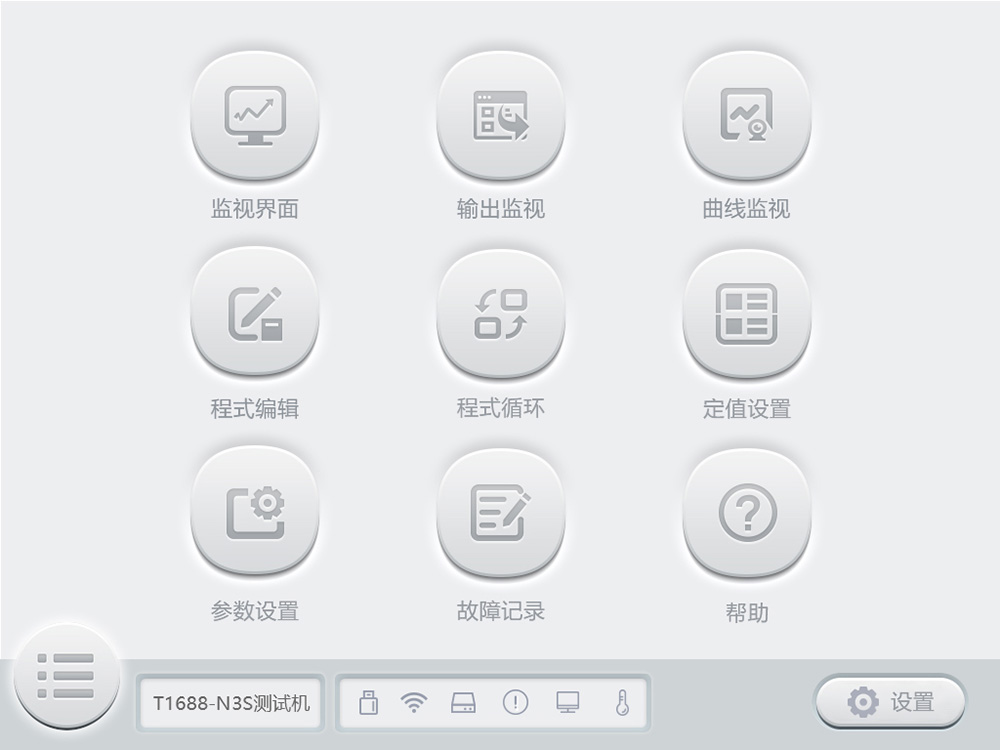Open the 监视界面 monitoring screen
Screen dimensions: 1000x750
click(x=254, y=116)
